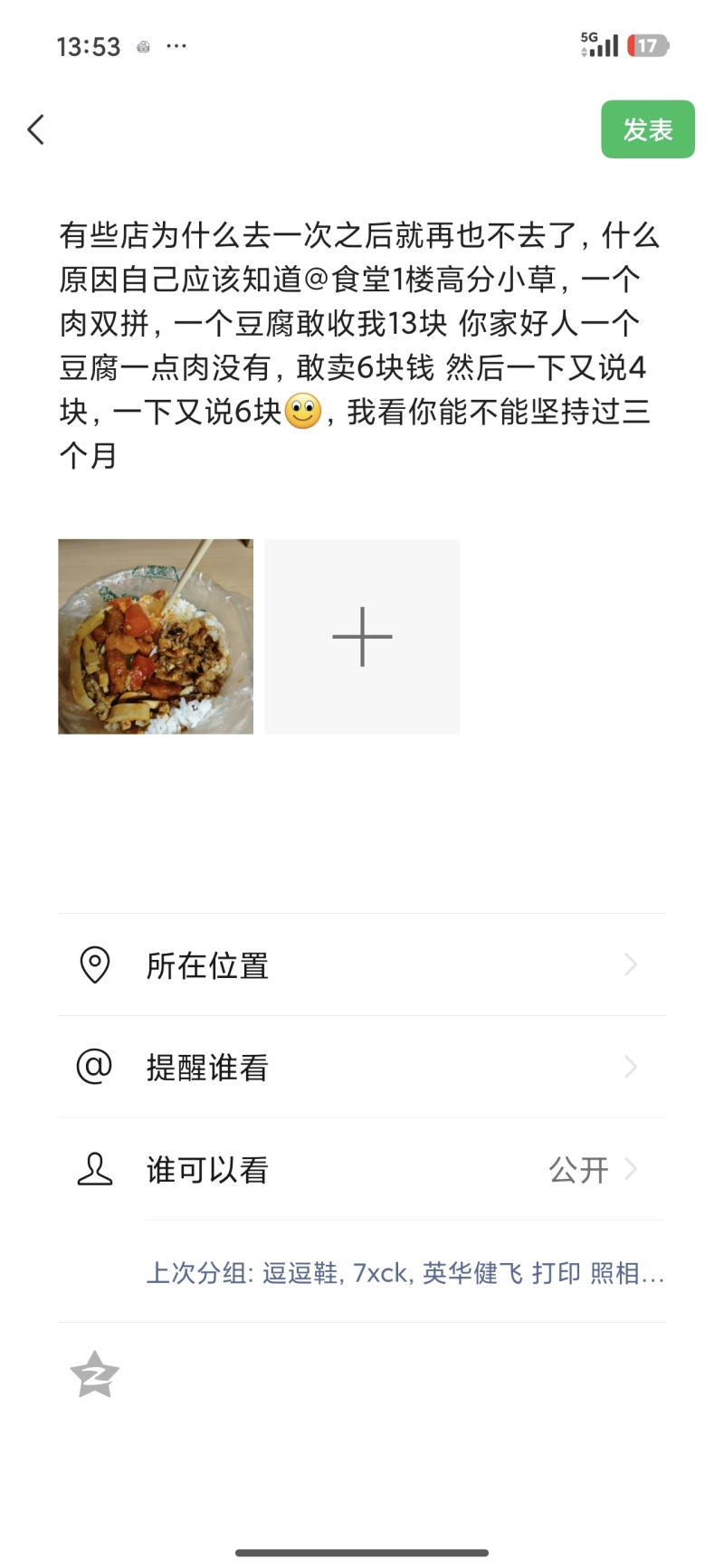Image resolution: width=724 pixels, height=1568 pixels.
Task: Change 谁可以看 visibility setting
Action: pos(360,1170)
